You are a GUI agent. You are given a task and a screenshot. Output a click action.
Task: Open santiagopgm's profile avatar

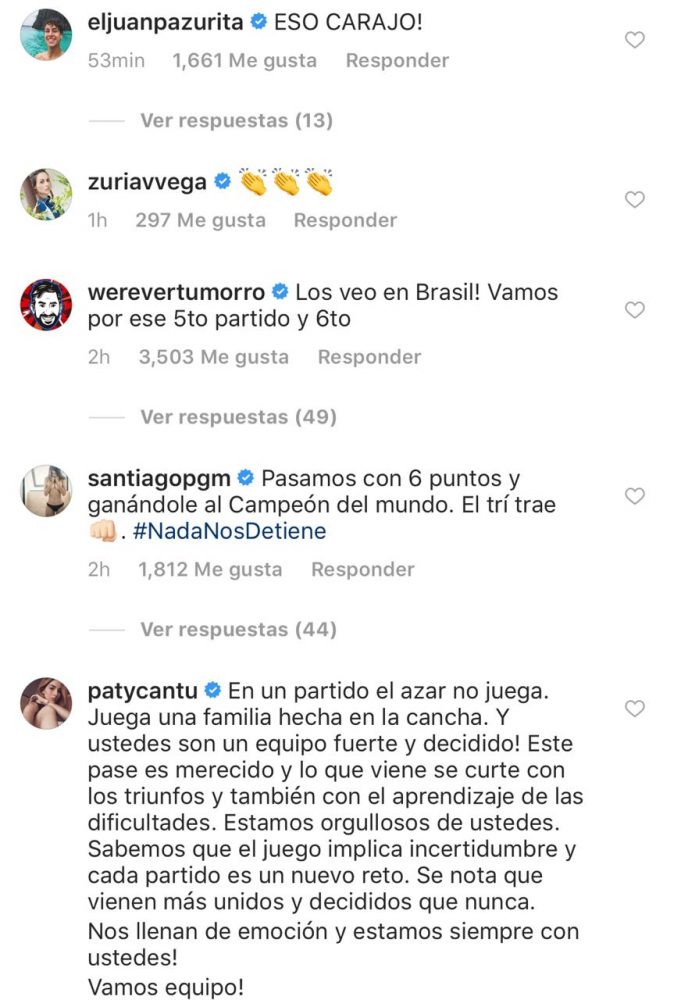(46, 490)
